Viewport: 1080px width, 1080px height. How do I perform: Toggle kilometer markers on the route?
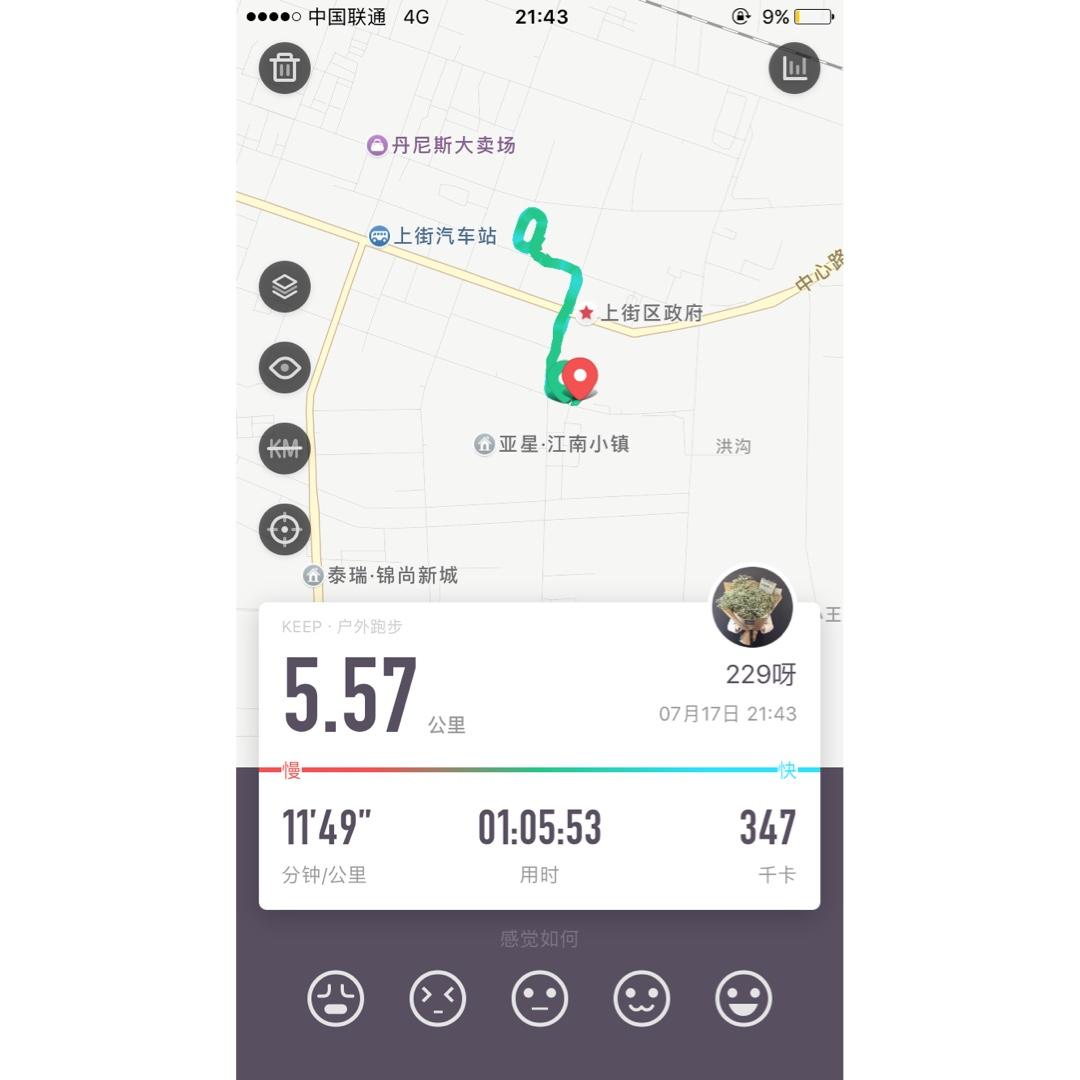pos(284,448)
